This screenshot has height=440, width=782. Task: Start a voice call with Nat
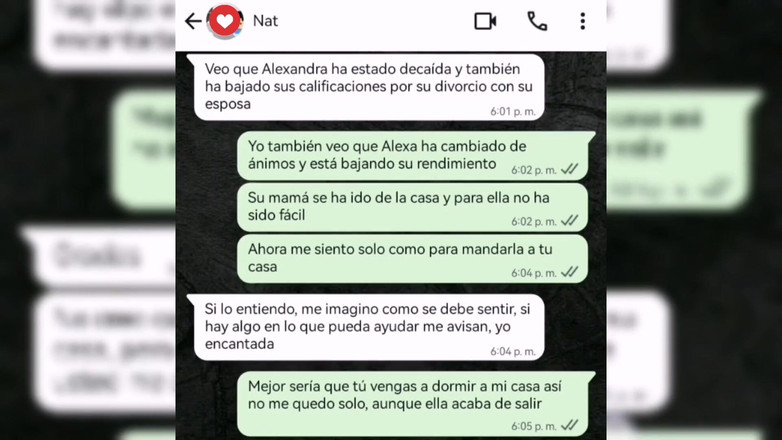[537, 21]
